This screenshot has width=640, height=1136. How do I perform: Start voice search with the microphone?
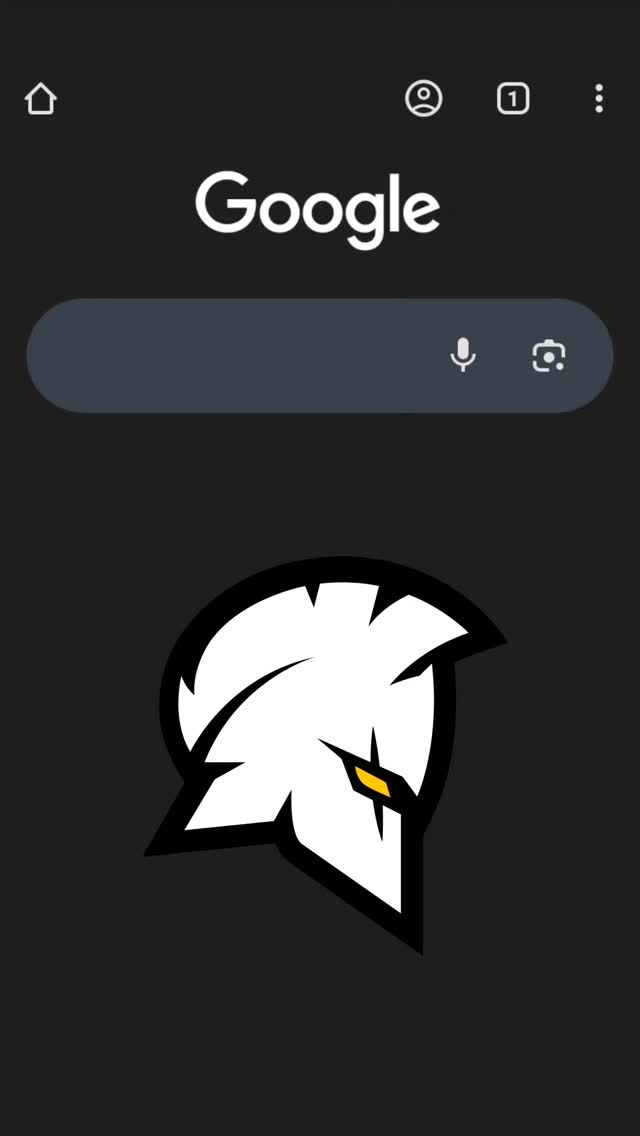point(463,356)
